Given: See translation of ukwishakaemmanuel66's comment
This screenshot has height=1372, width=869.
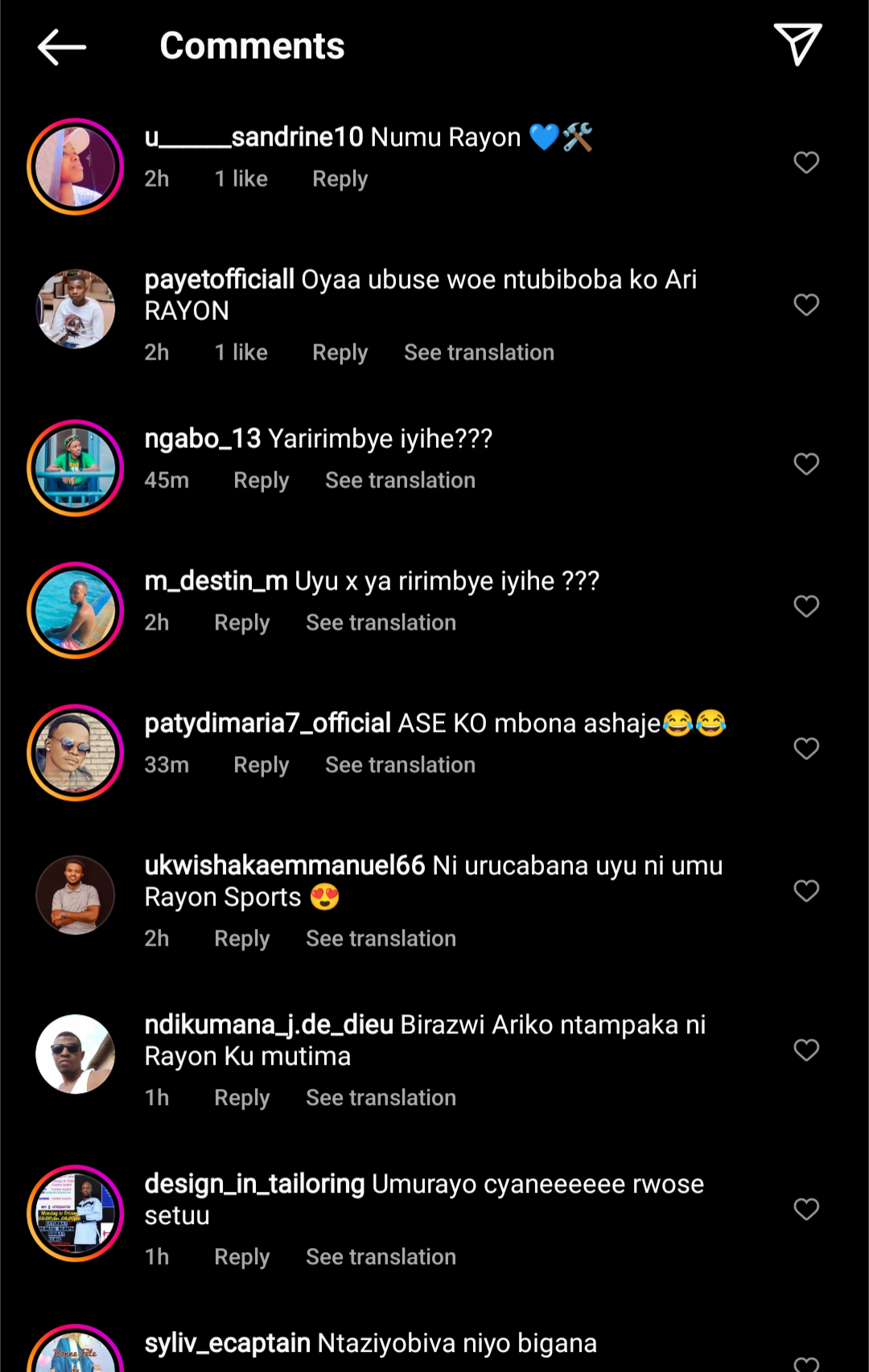Looking at the screenshot, I should point(381,939).
